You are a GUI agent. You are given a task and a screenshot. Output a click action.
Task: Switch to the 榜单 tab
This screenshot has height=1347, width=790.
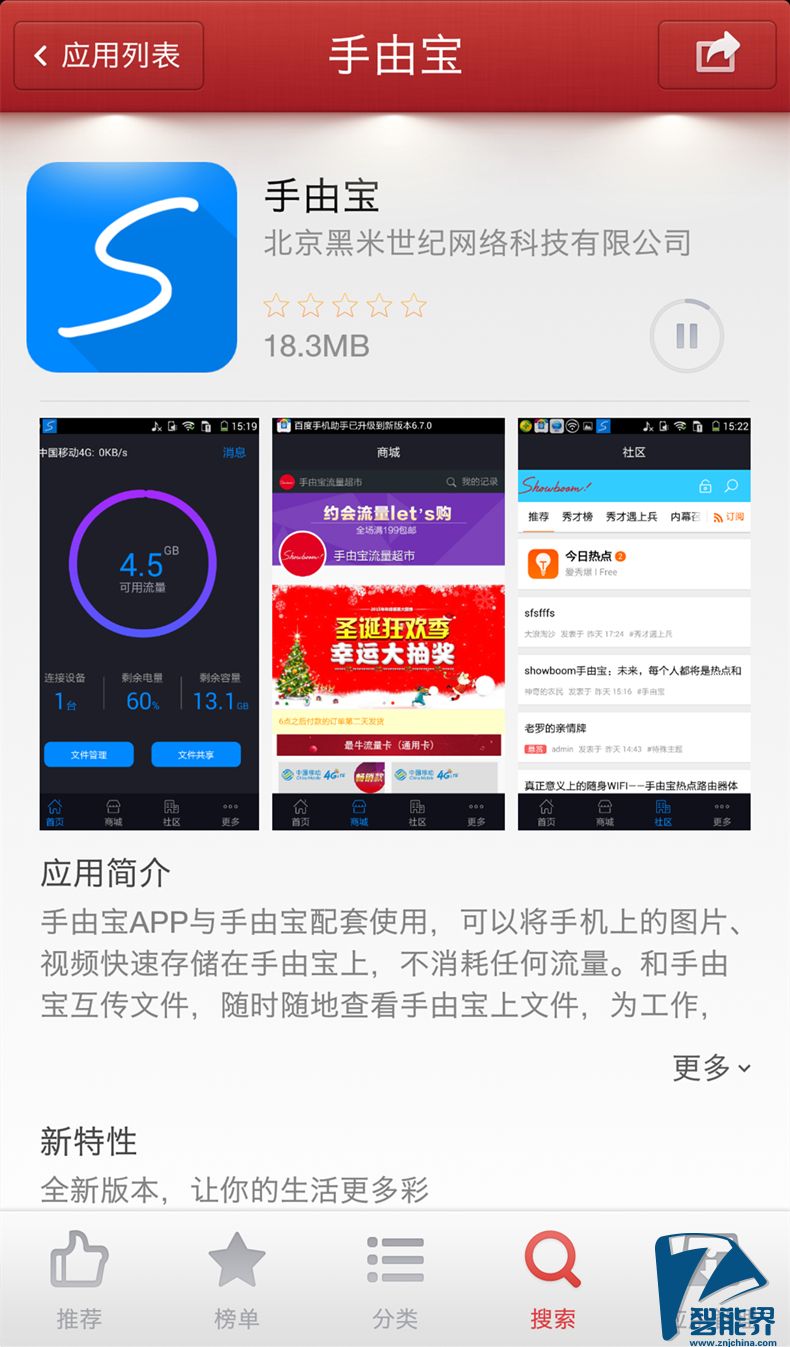(237, 1280)
